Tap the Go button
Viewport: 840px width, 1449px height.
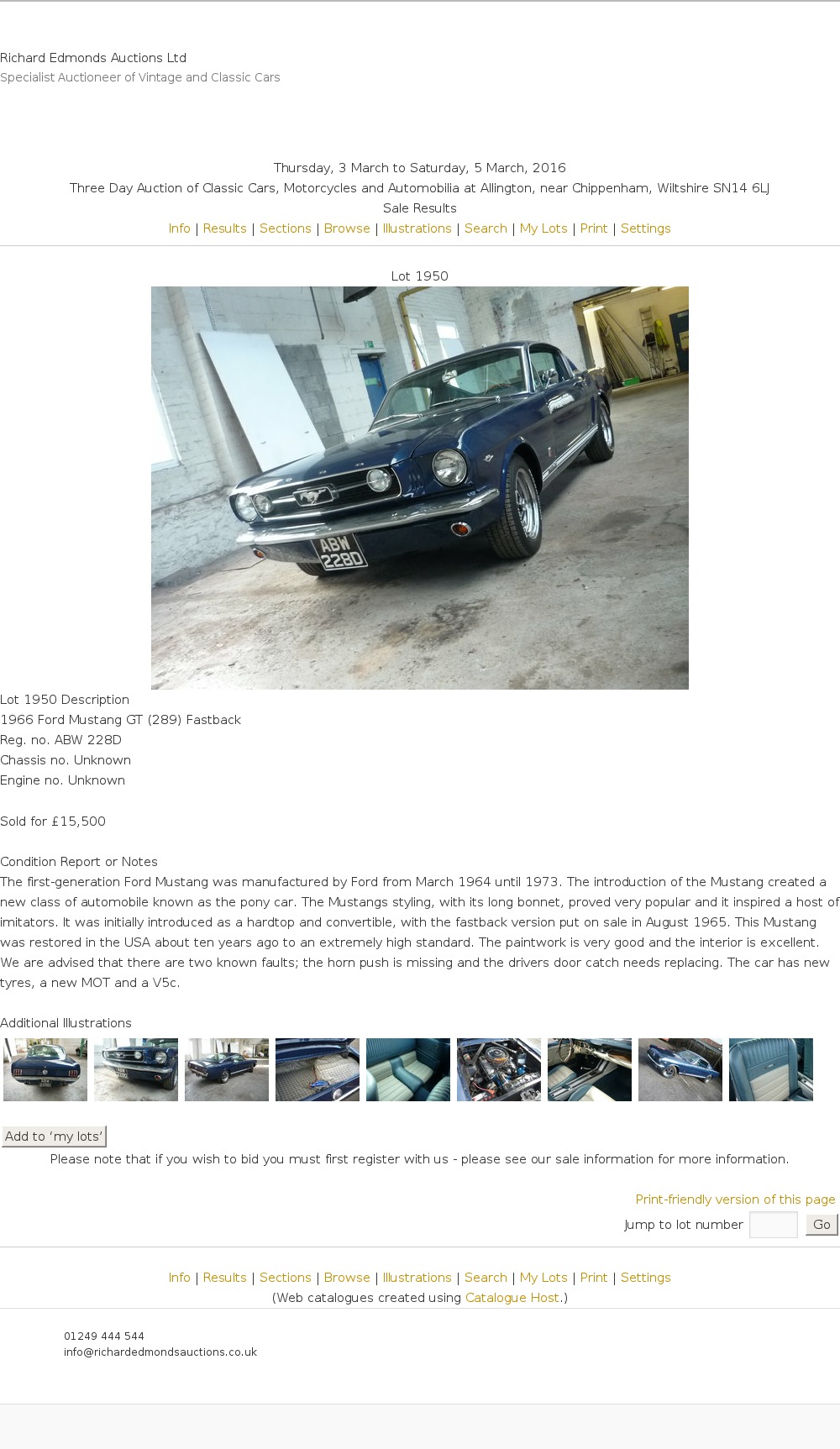(x=822, y=1225)
